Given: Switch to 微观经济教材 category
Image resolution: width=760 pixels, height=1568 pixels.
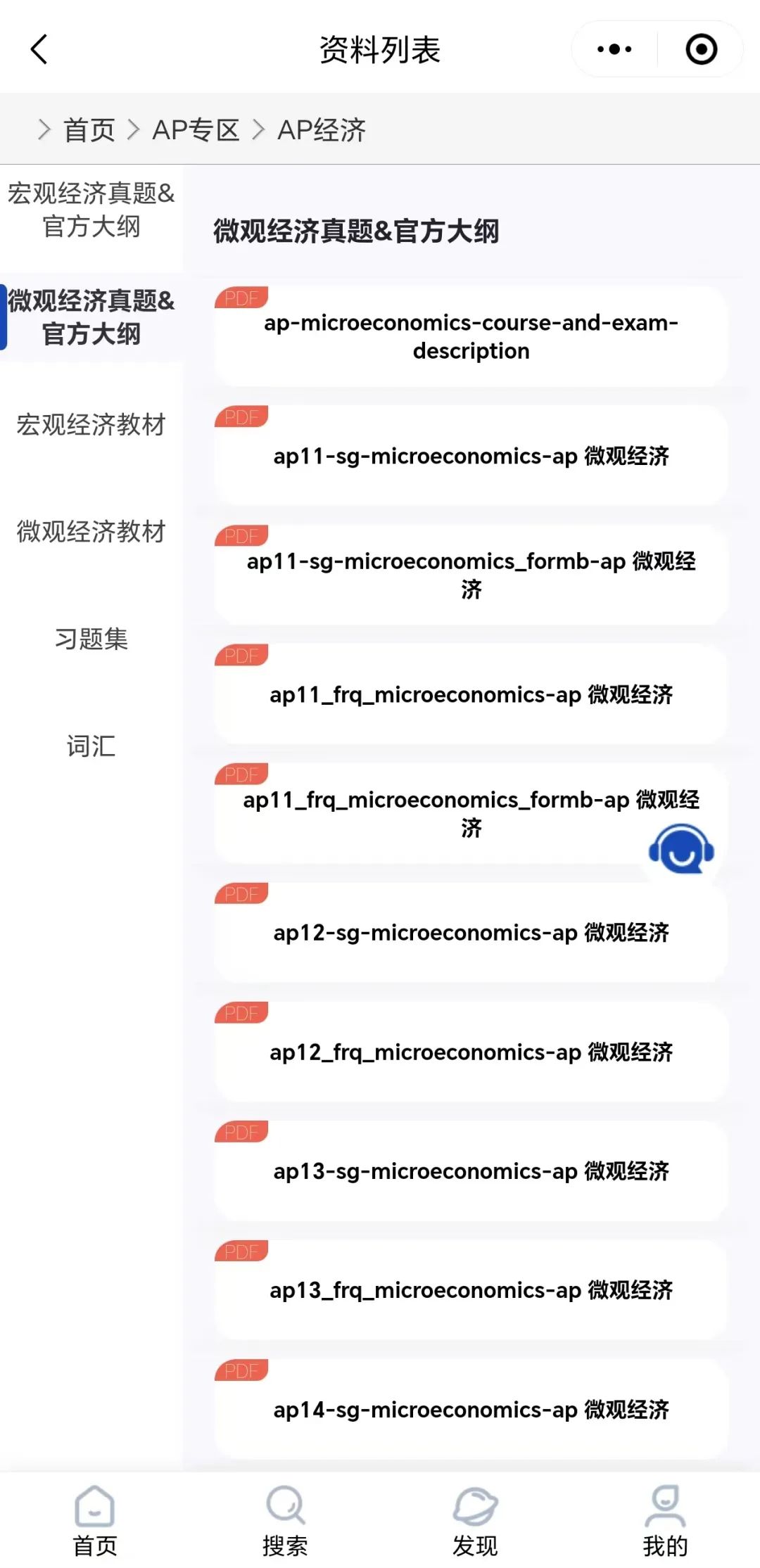Looking at the screenshot, I should [x=91, y=531].
